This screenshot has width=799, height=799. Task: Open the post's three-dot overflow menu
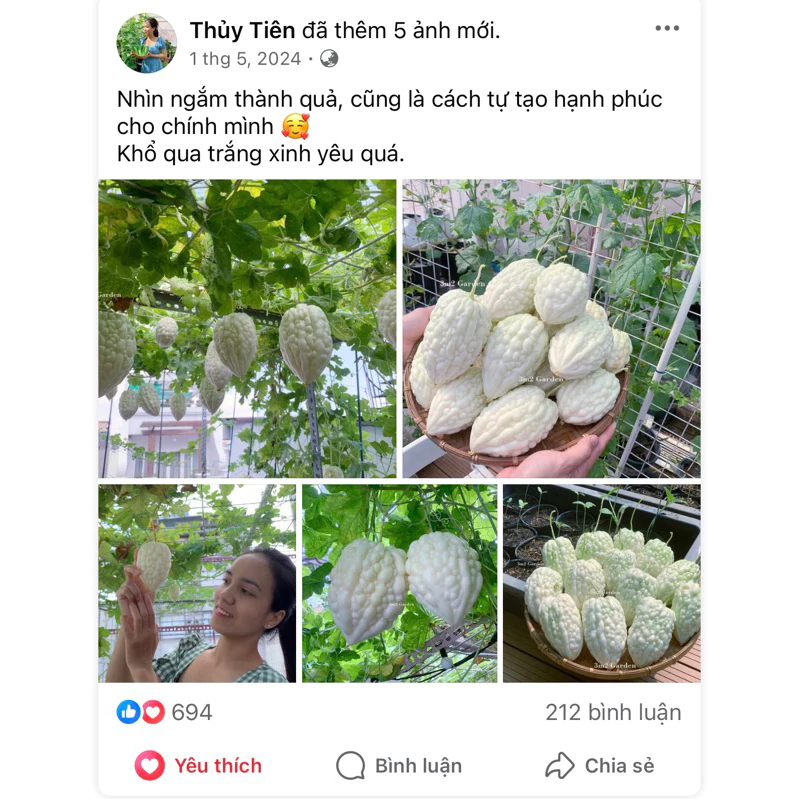coord(667,29)
